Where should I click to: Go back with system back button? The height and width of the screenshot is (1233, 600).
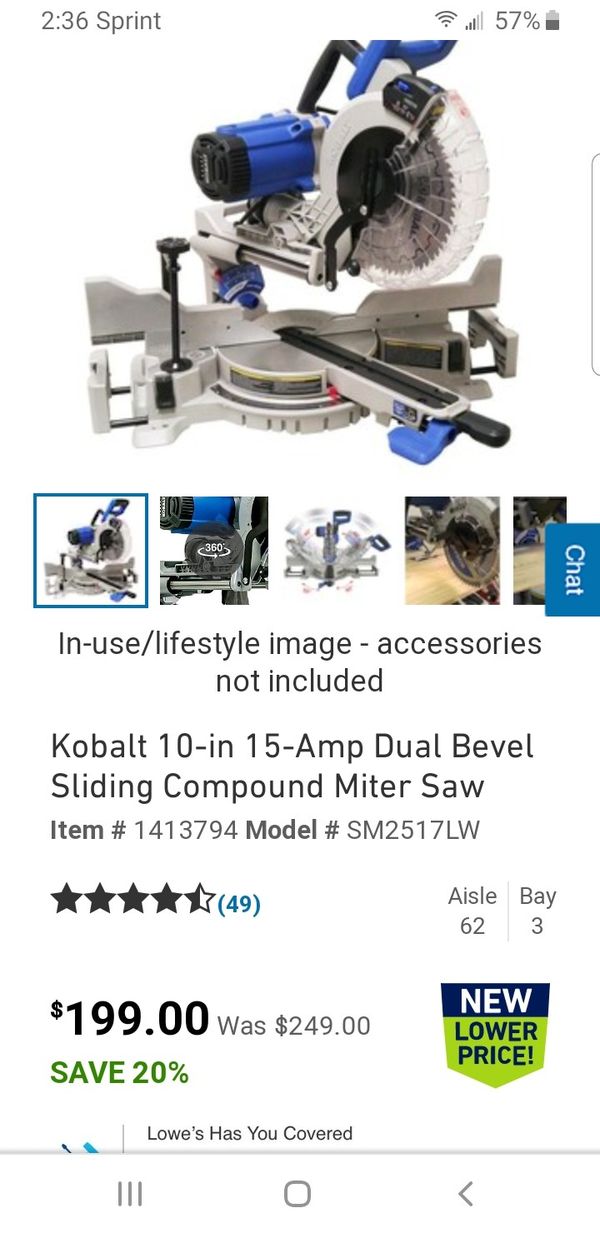[465, 1193]
